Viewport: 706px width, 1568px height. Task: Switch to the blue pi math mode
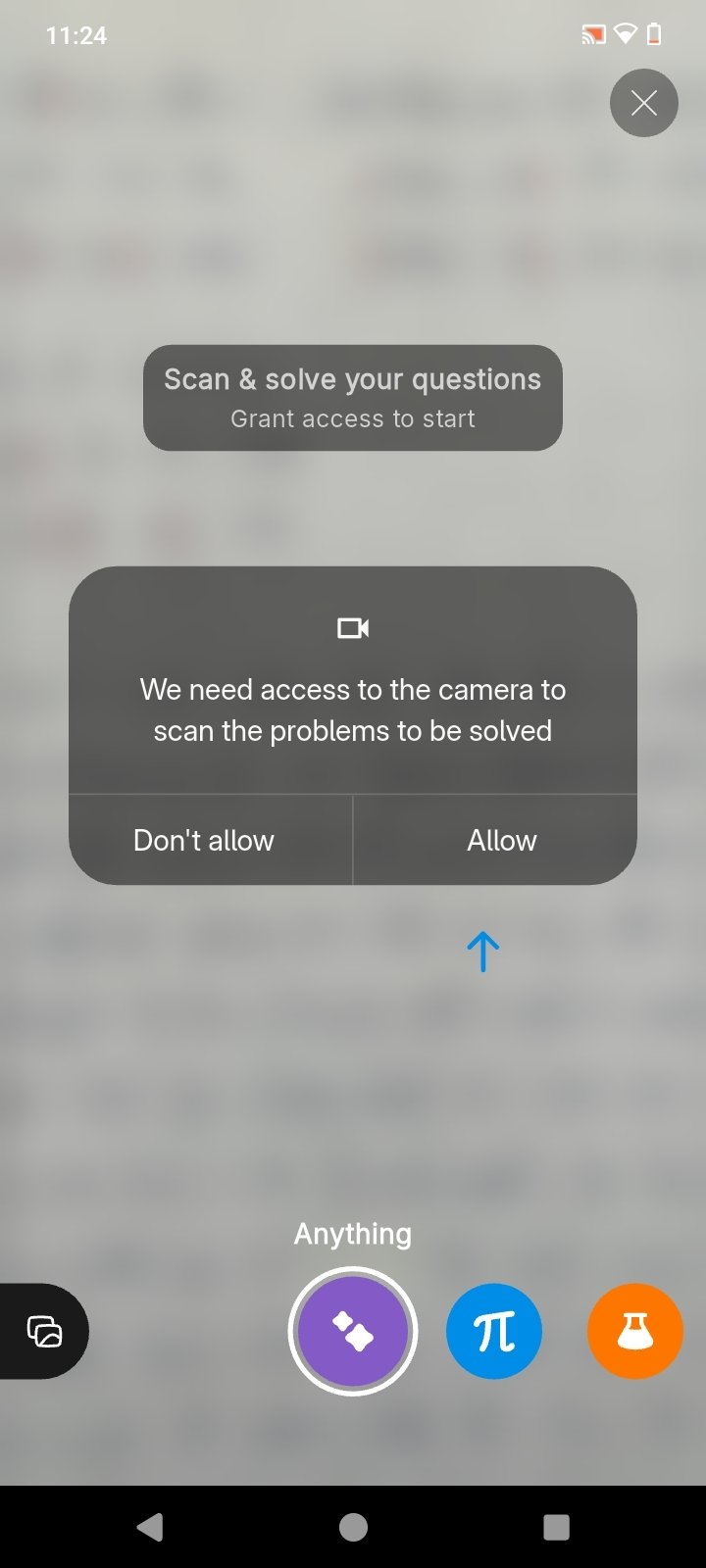494,1332
